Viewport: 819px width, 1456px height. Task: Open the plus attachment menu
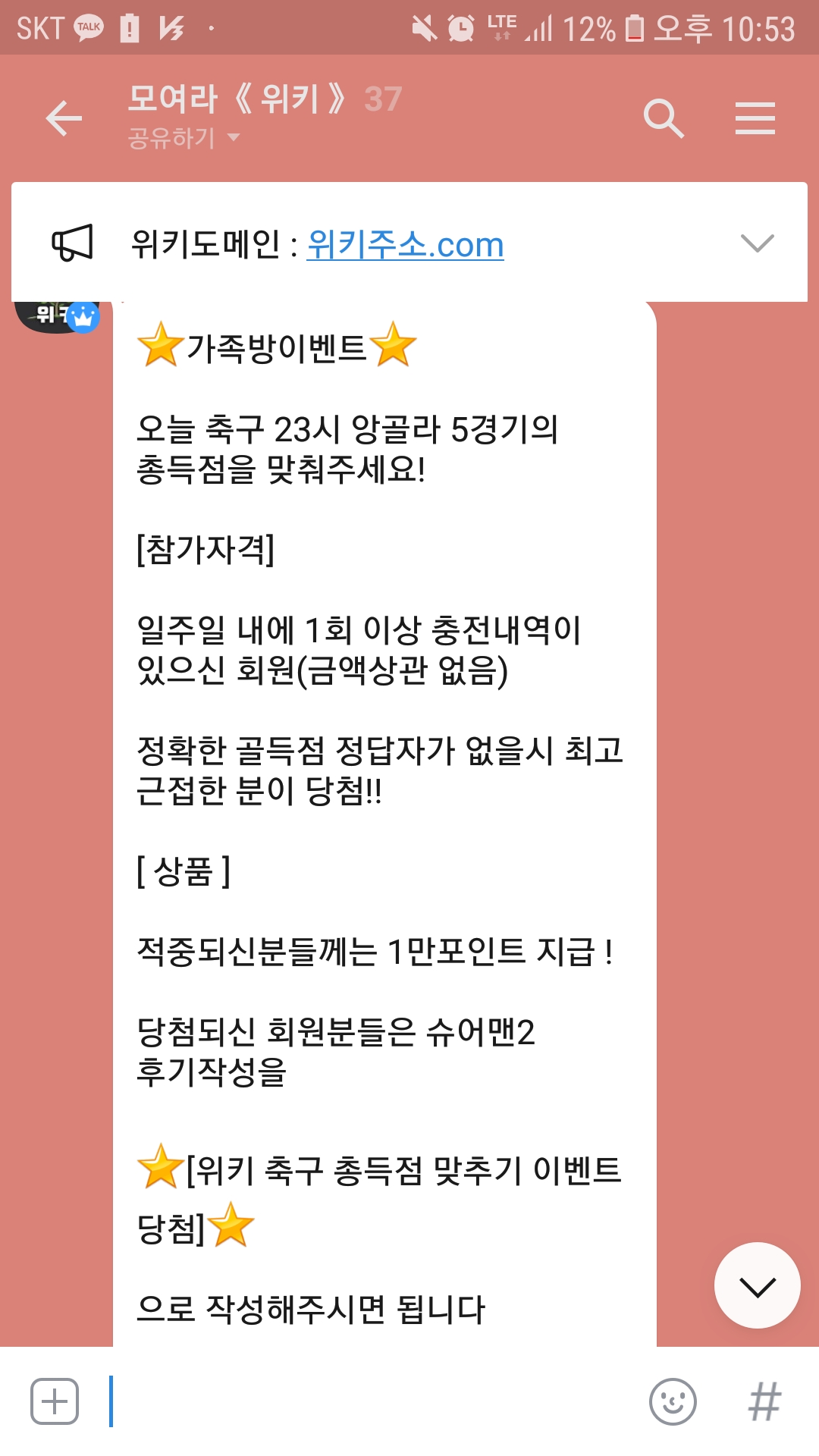pos(55,1401)
